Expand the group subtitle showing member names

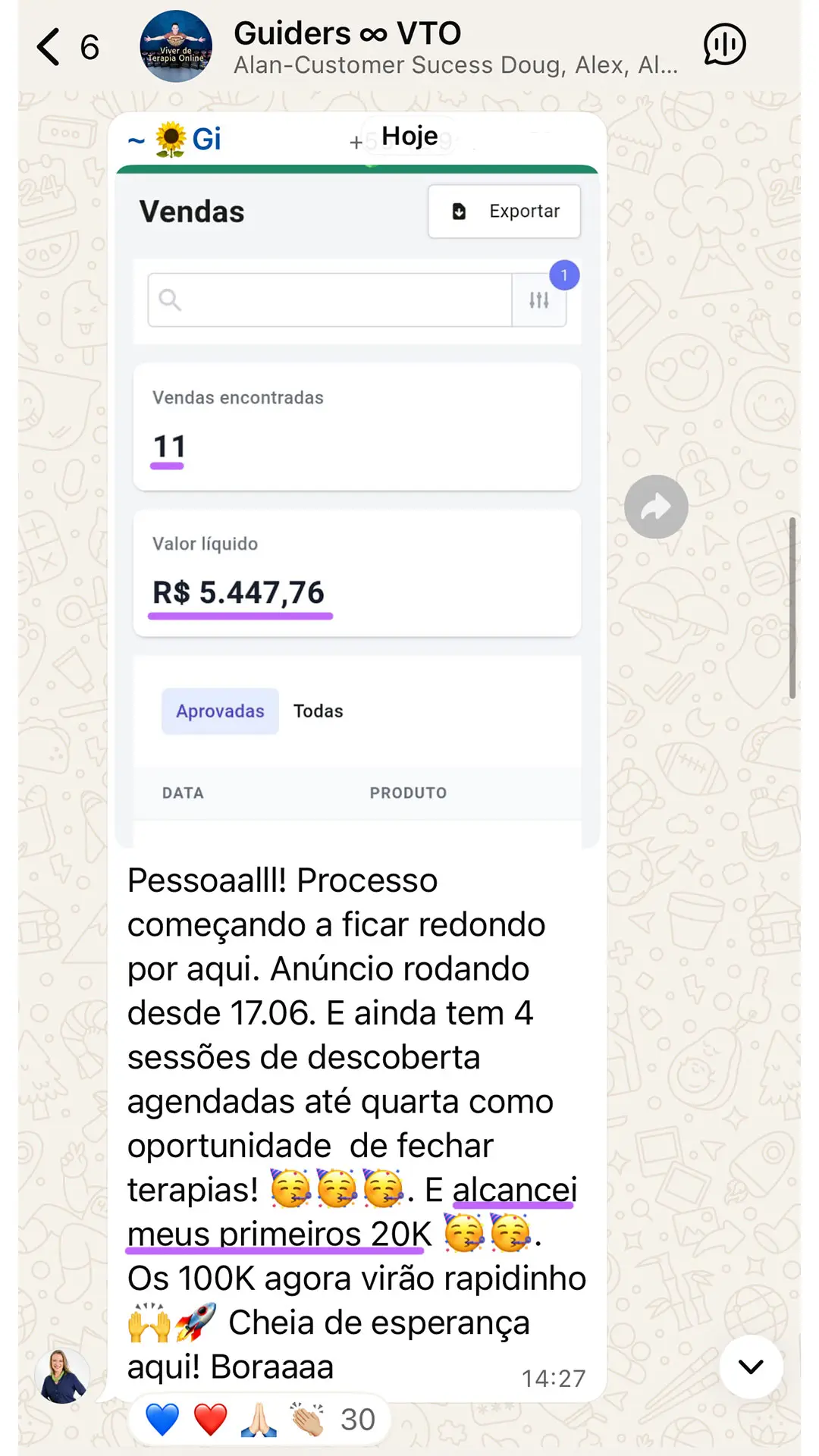pos(452,66)
